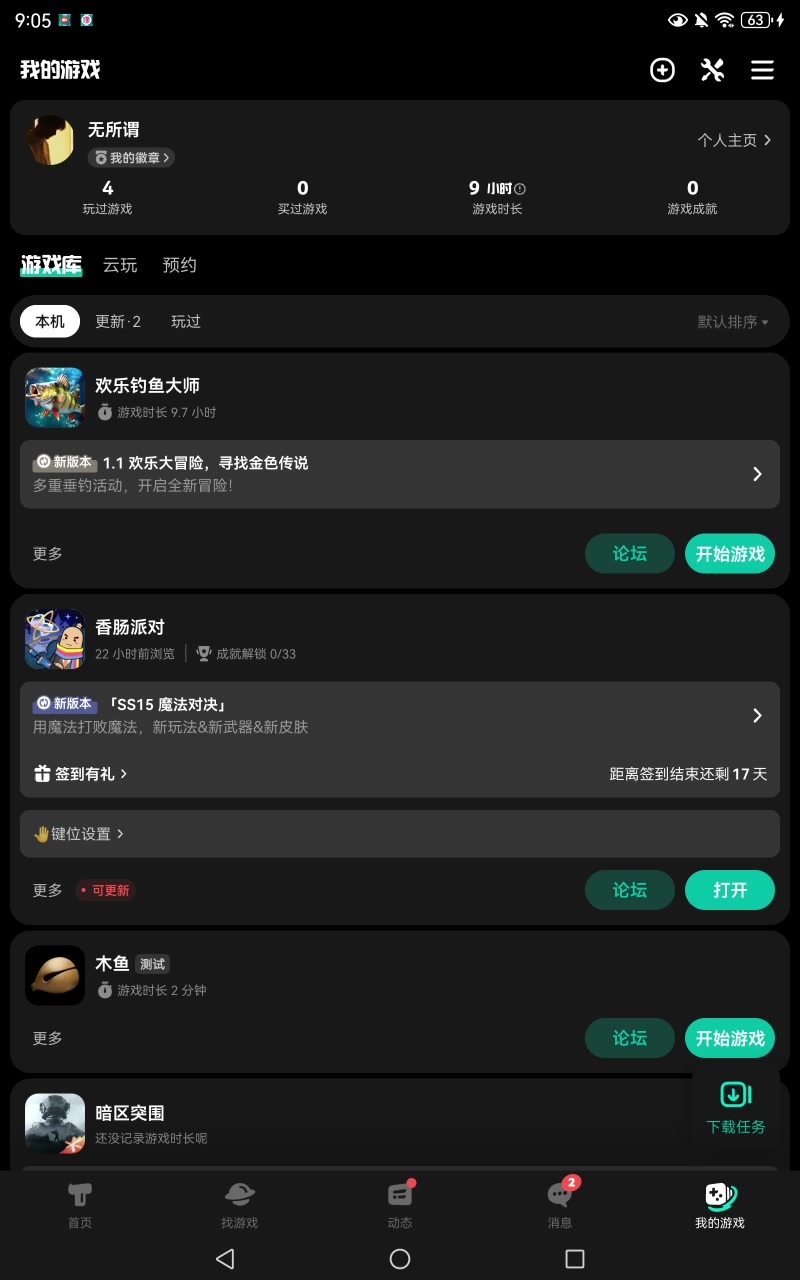Tap the add plus icon in header
Image resolution: width=800 pixels, height=1280 pixels.
point(662,70)
